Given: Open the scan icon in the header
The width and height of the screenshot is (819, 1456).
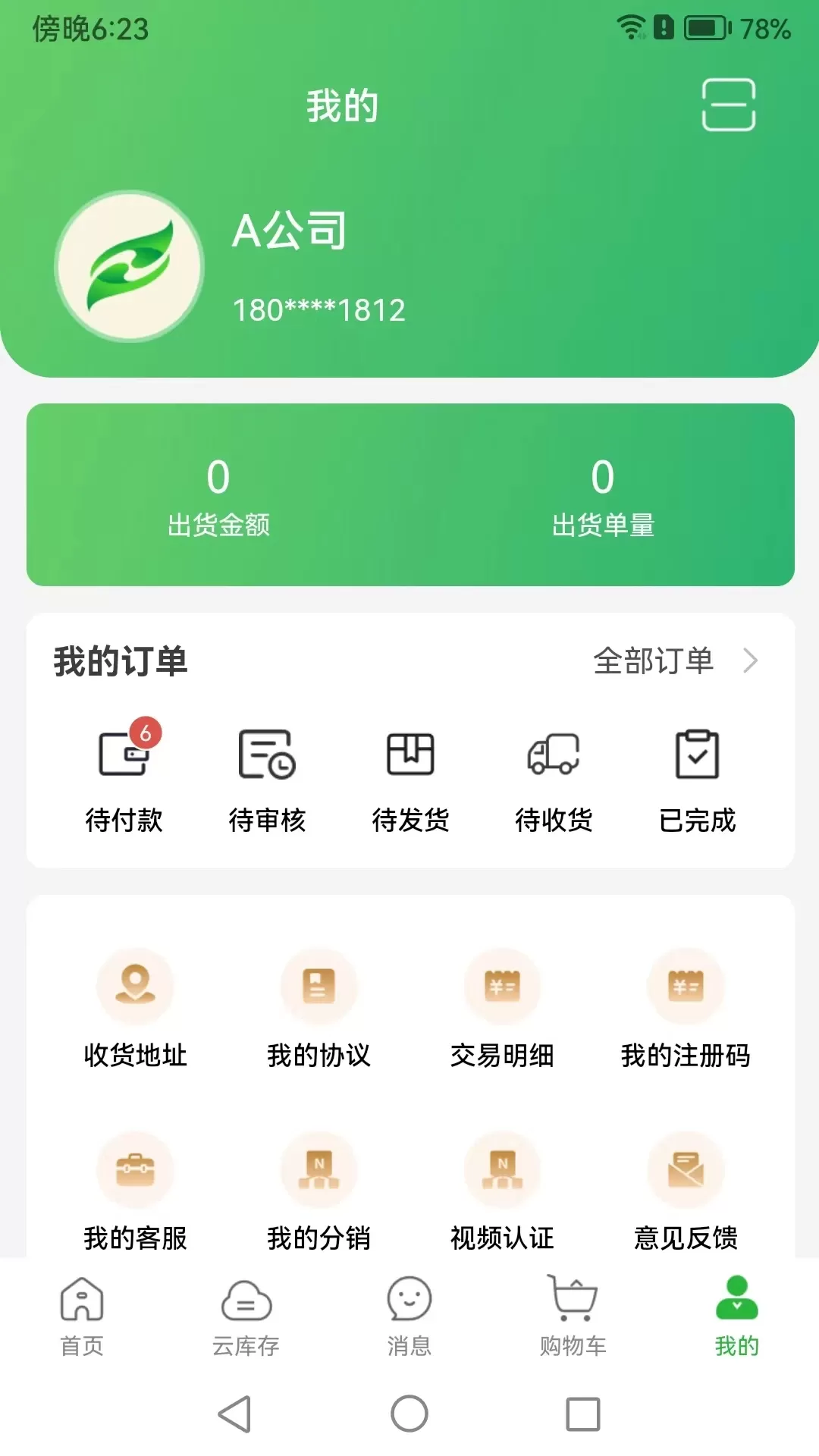Looking at the screenshot, I should point(728,105).
